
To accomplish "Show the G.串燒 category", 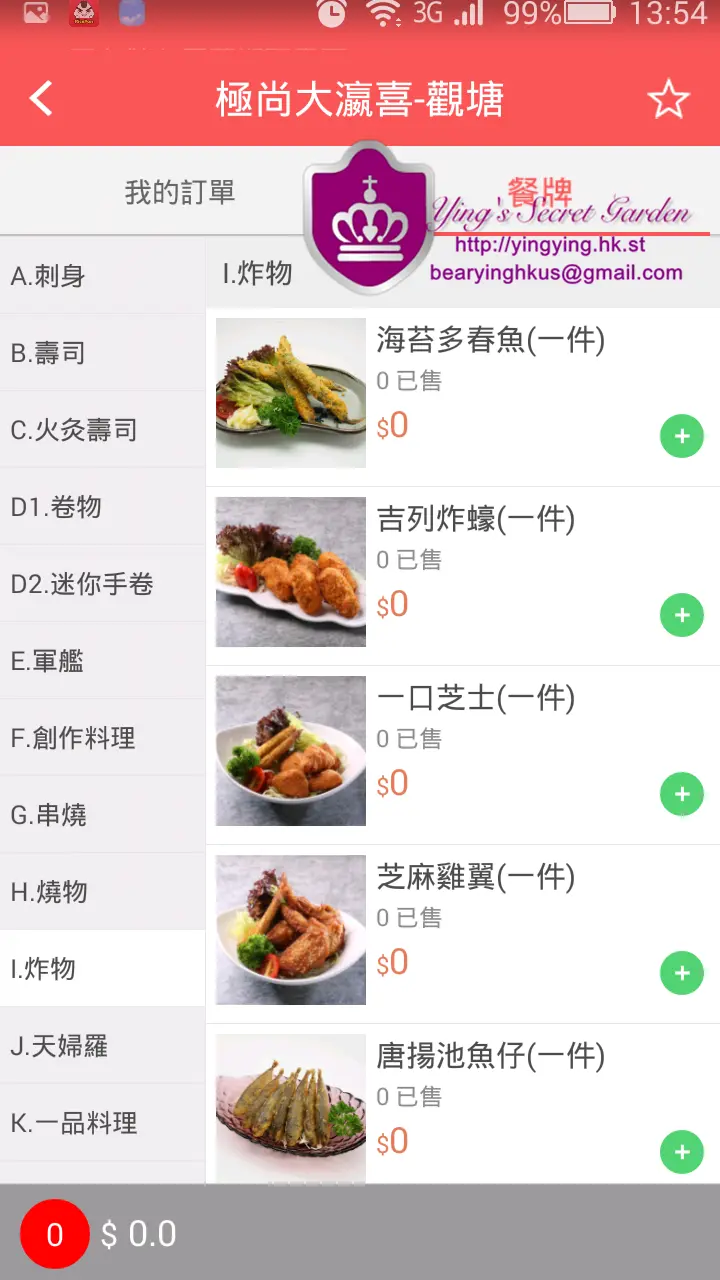I will point(102,815).
